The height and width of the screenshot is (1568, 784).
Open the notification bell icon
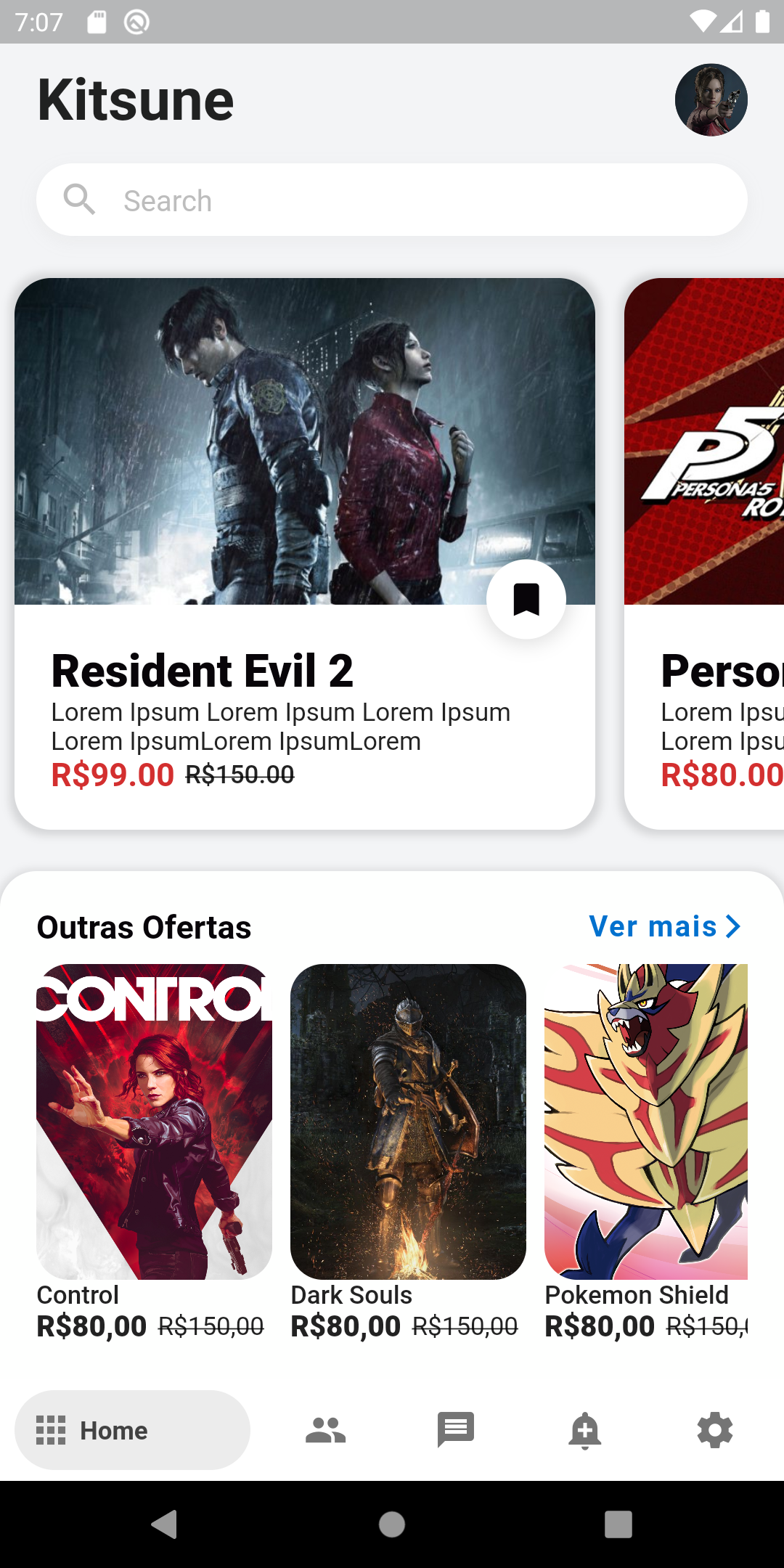(585, 1430)
